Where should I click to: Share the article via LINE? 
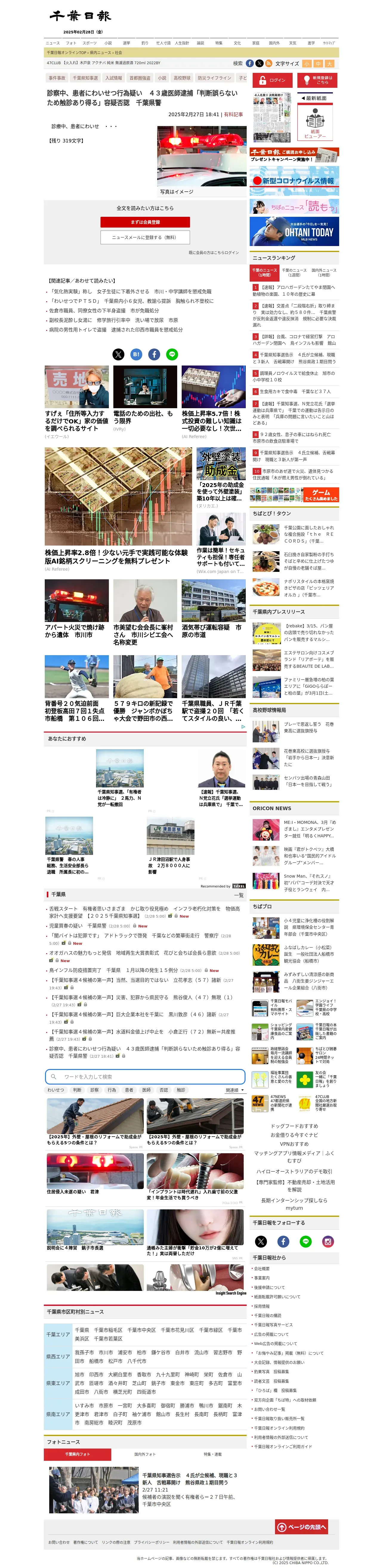point(172,354)
